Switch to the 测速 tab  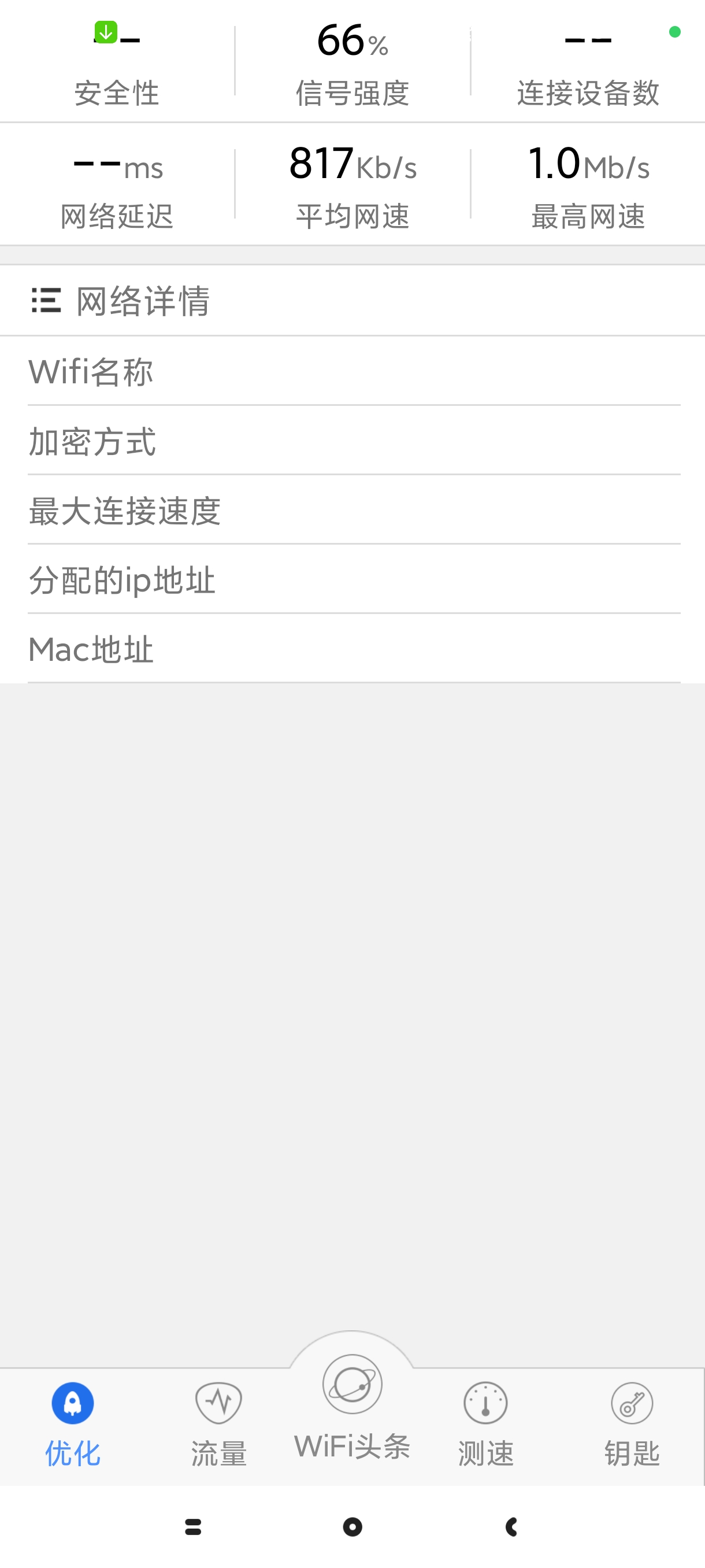[485, 1425]
